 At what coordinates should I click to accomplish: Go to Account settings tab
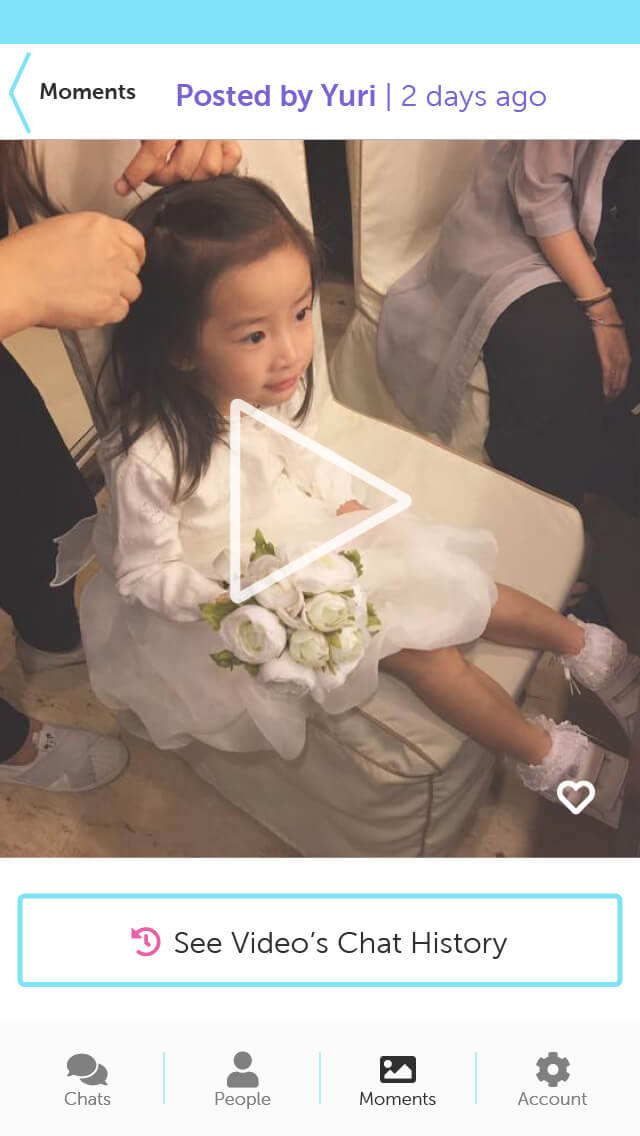click(552, 1080)
